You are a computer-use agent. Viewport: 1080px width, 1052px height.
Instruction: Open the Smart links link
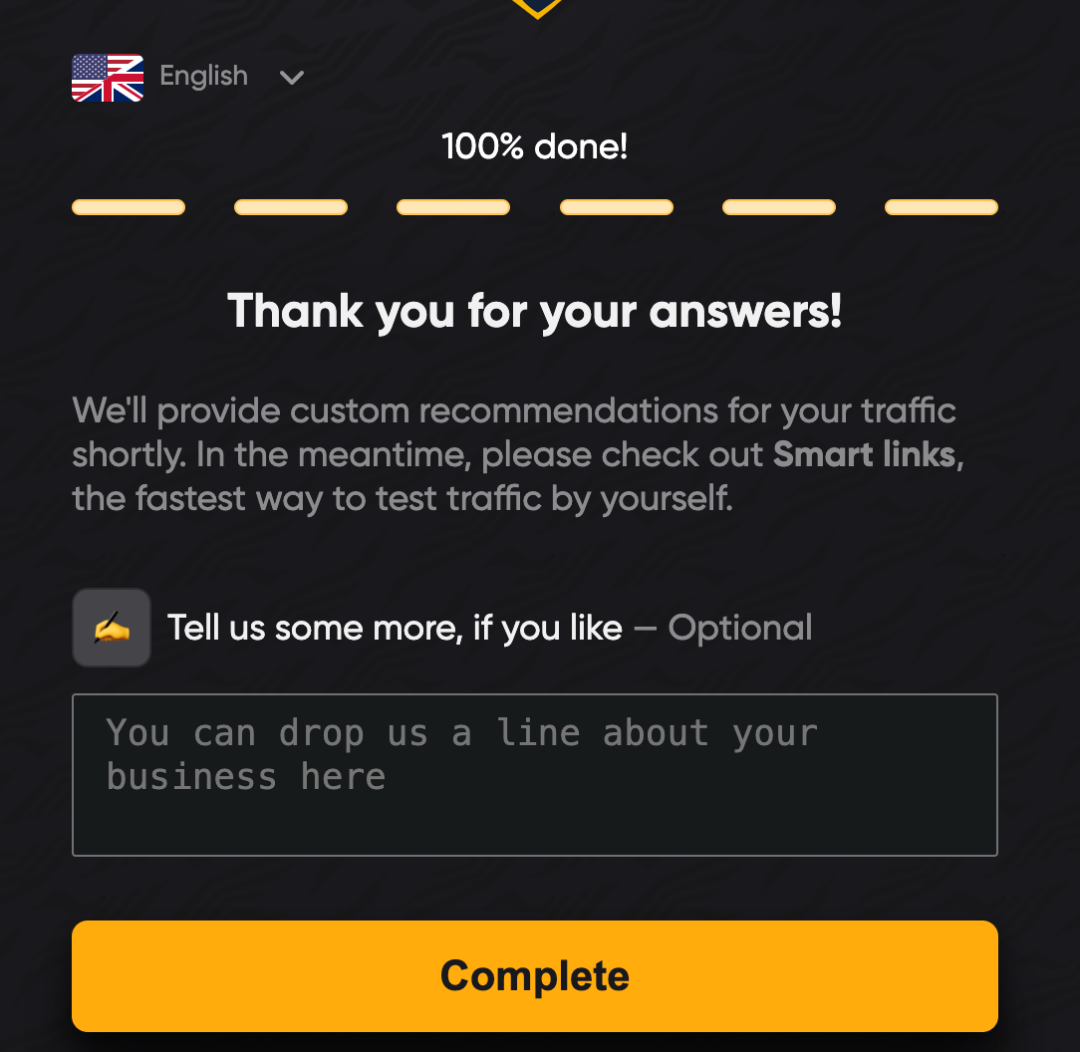(864, 455)
